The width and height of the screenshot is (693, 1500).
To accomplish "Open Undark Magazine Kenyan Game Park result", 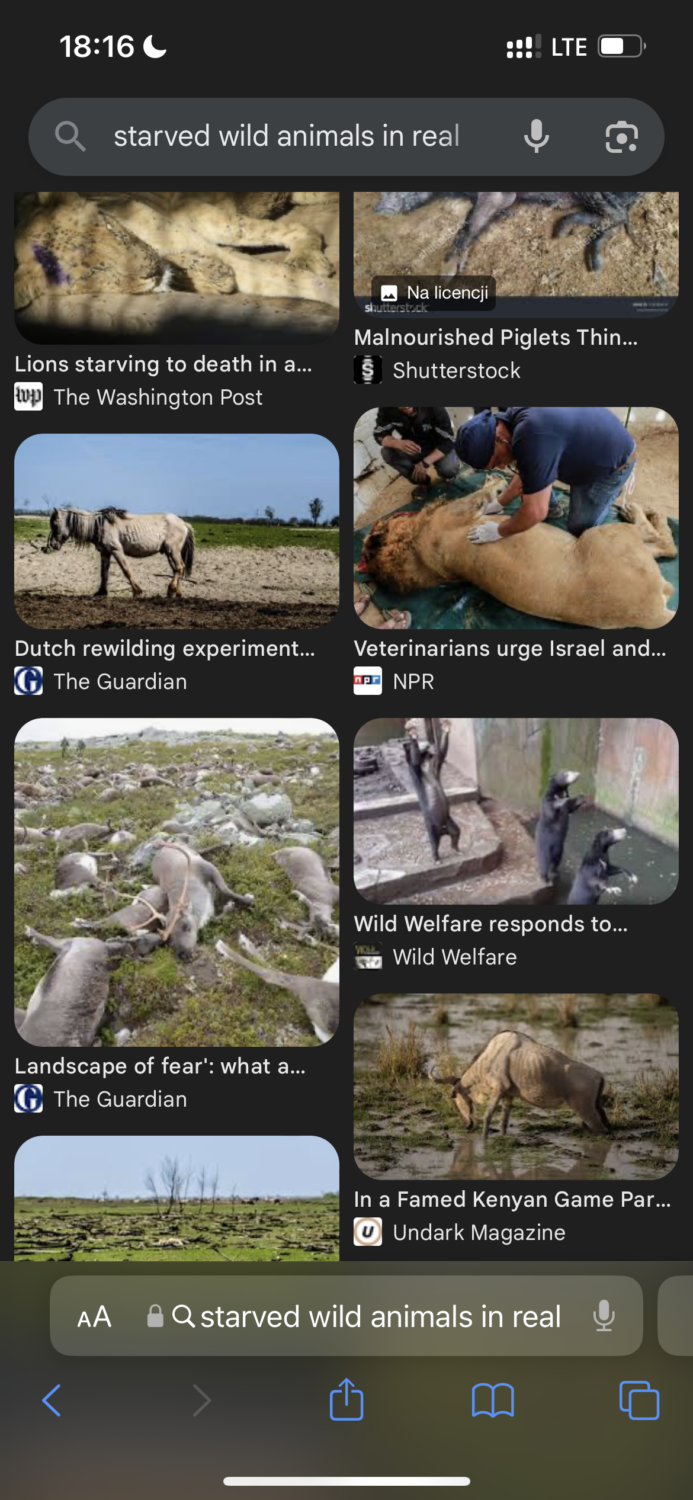I will click(516, 1086).
